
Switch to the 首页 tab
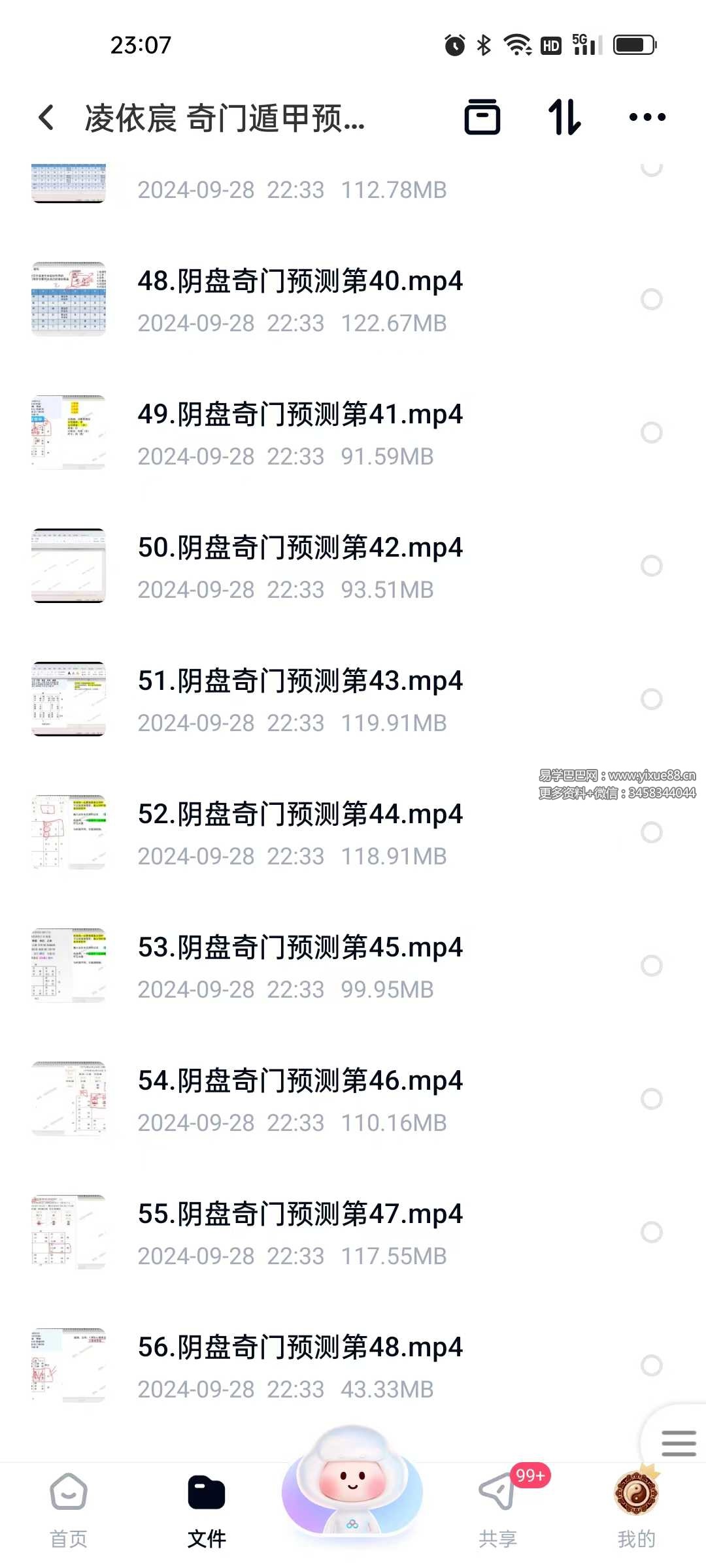pos(69,1509)
